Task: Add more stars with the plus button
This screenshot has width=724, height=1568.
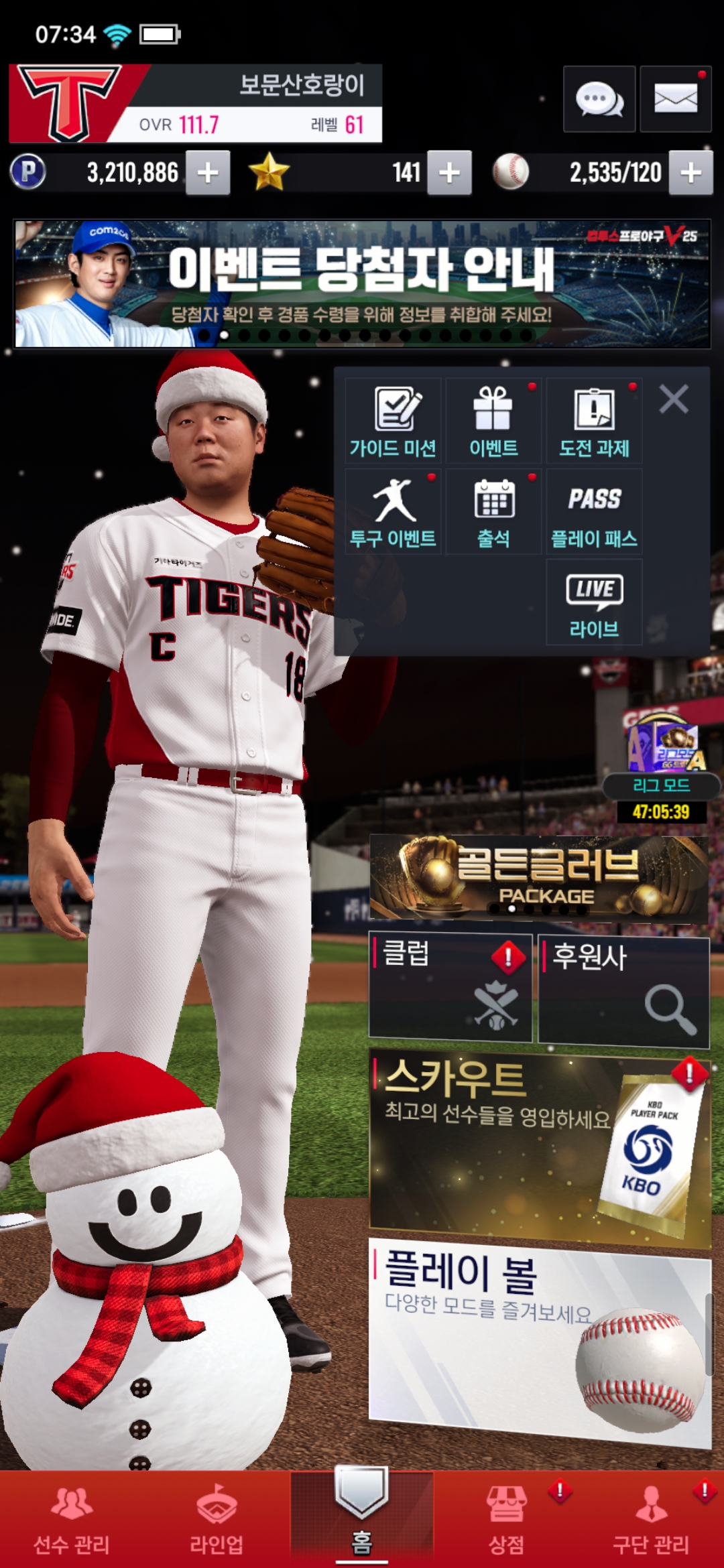Action: (x=449, y=173)
